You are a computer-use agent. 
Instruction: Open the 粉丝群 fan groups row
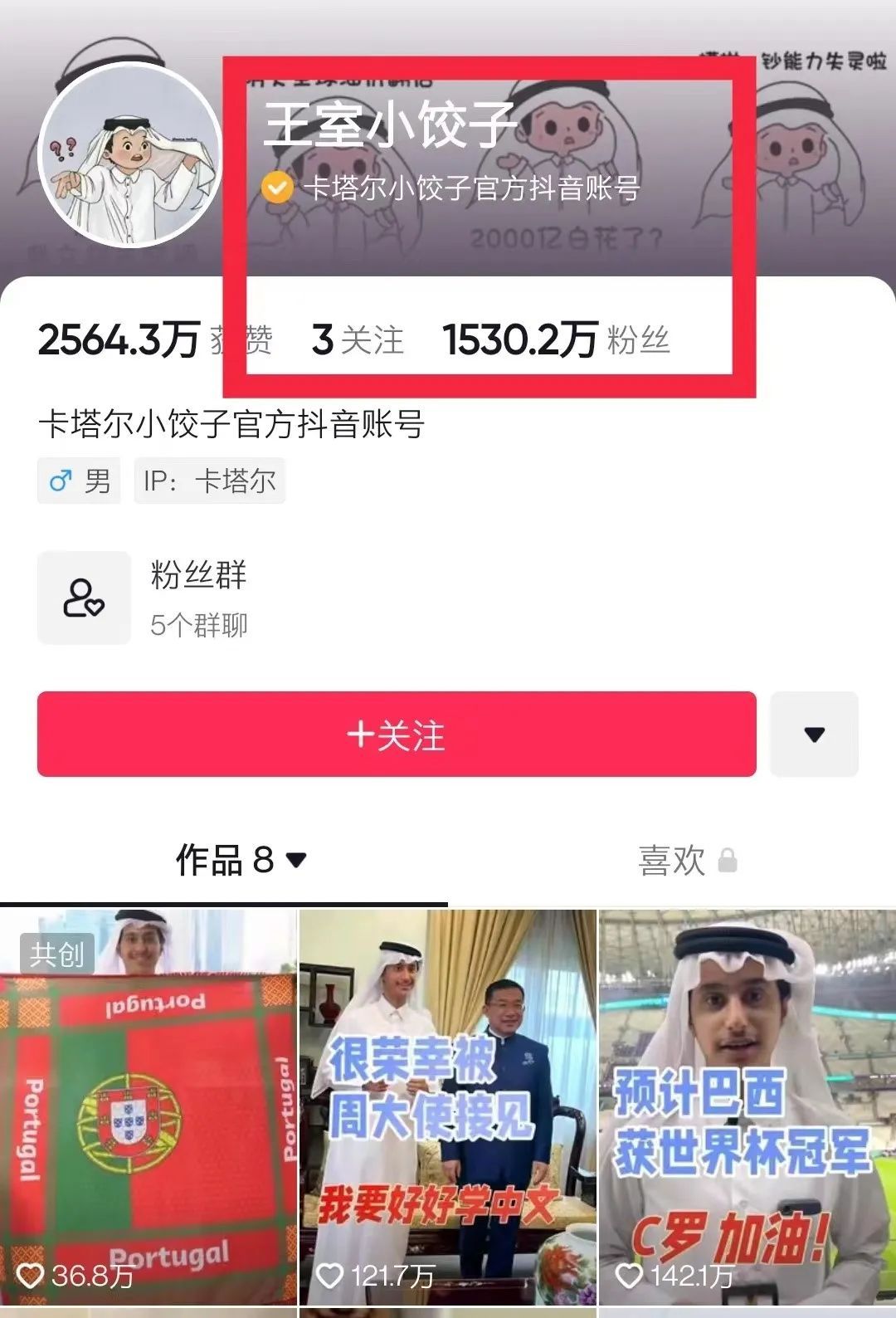199,598
